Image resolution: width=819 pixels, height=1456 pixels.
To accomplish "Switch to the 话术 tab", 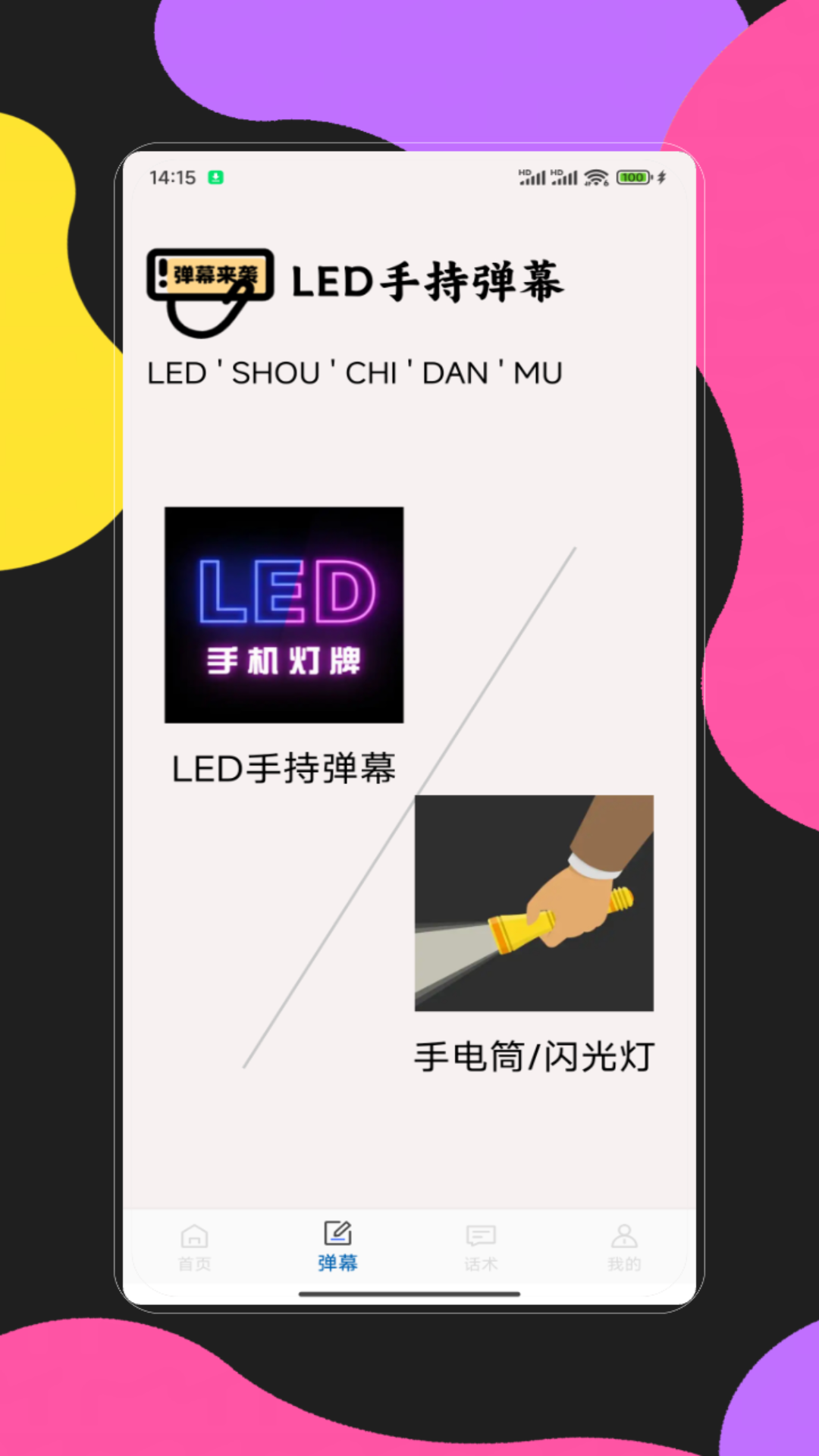I will (x=481, y=1247).
